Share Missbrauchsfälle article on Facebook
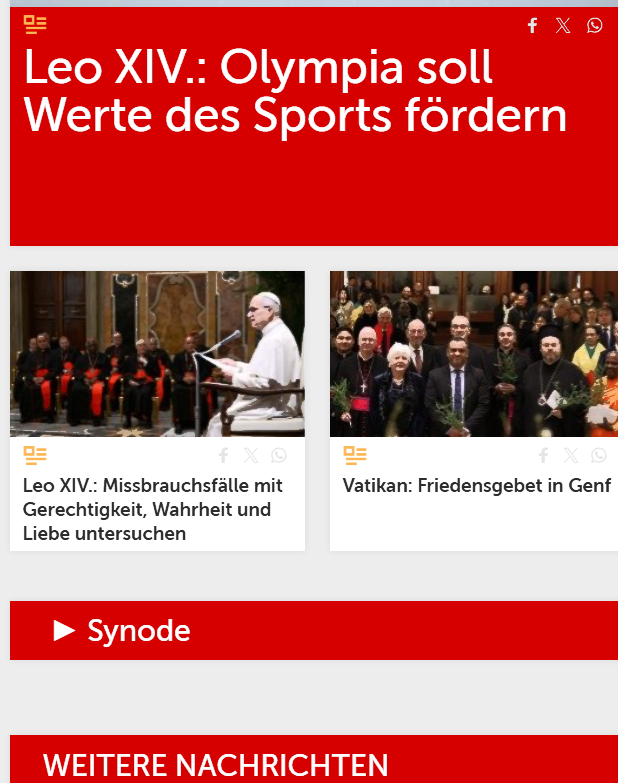 point(223,456)
